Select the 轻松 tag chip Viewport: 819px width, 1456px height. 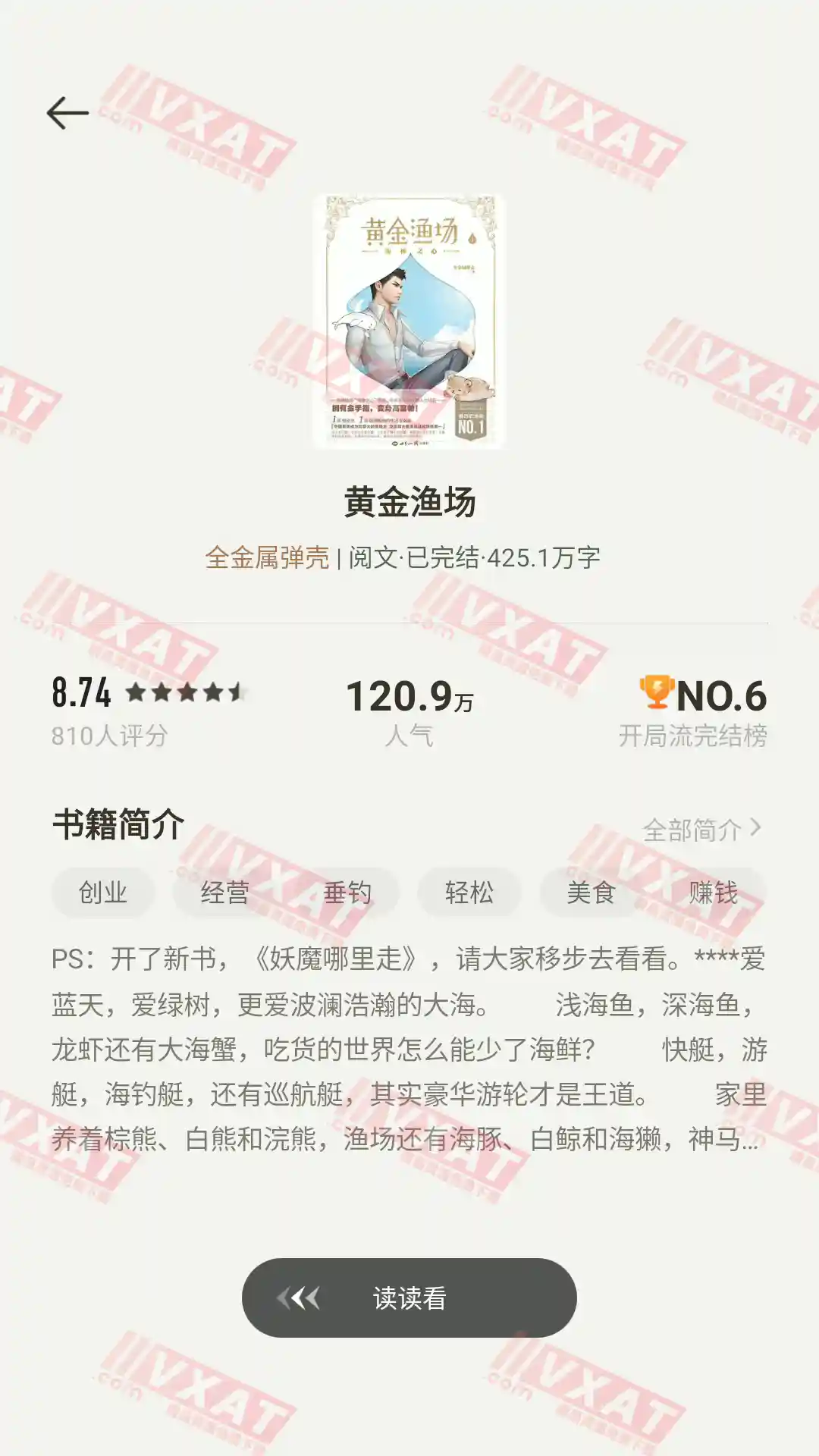click(469, 893)
